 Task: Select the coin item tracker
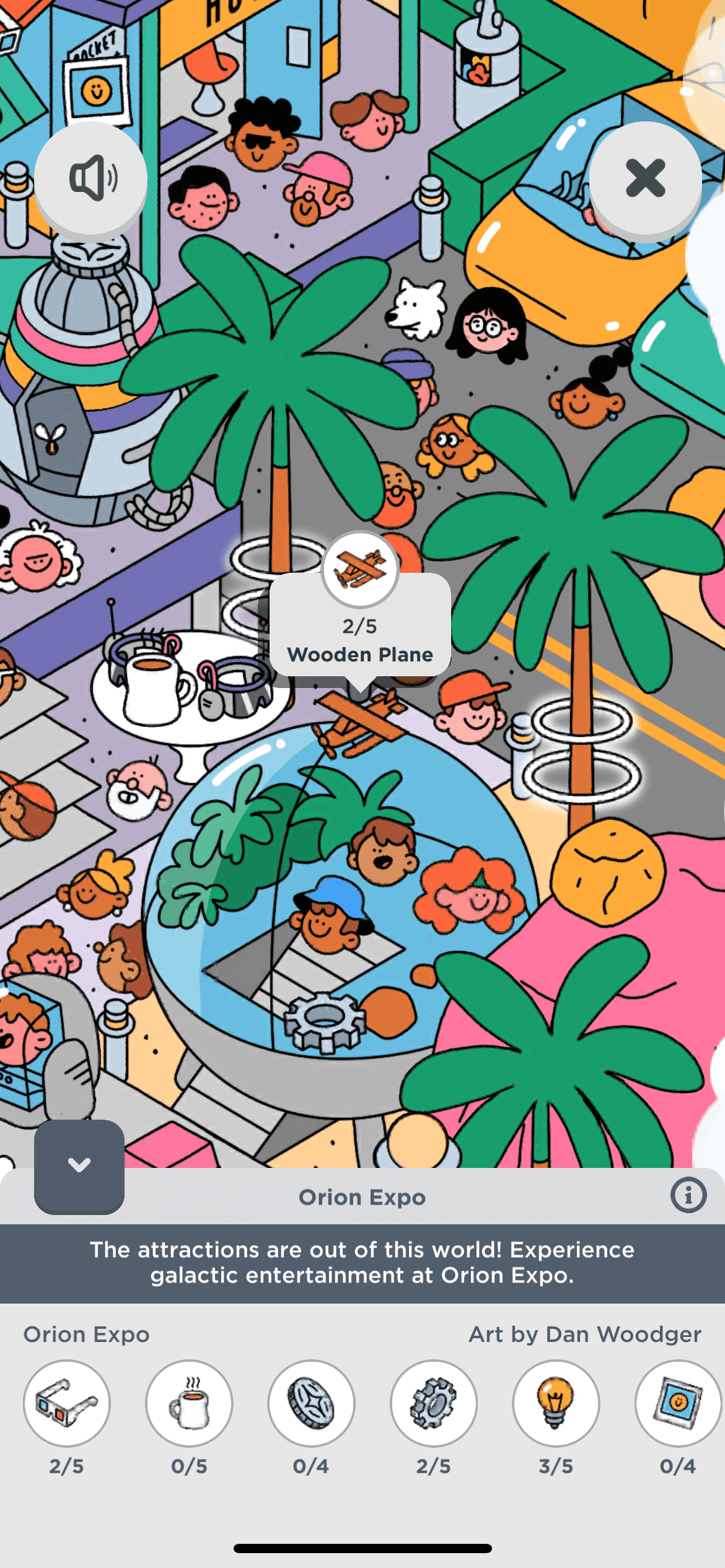click(311, 1403)
